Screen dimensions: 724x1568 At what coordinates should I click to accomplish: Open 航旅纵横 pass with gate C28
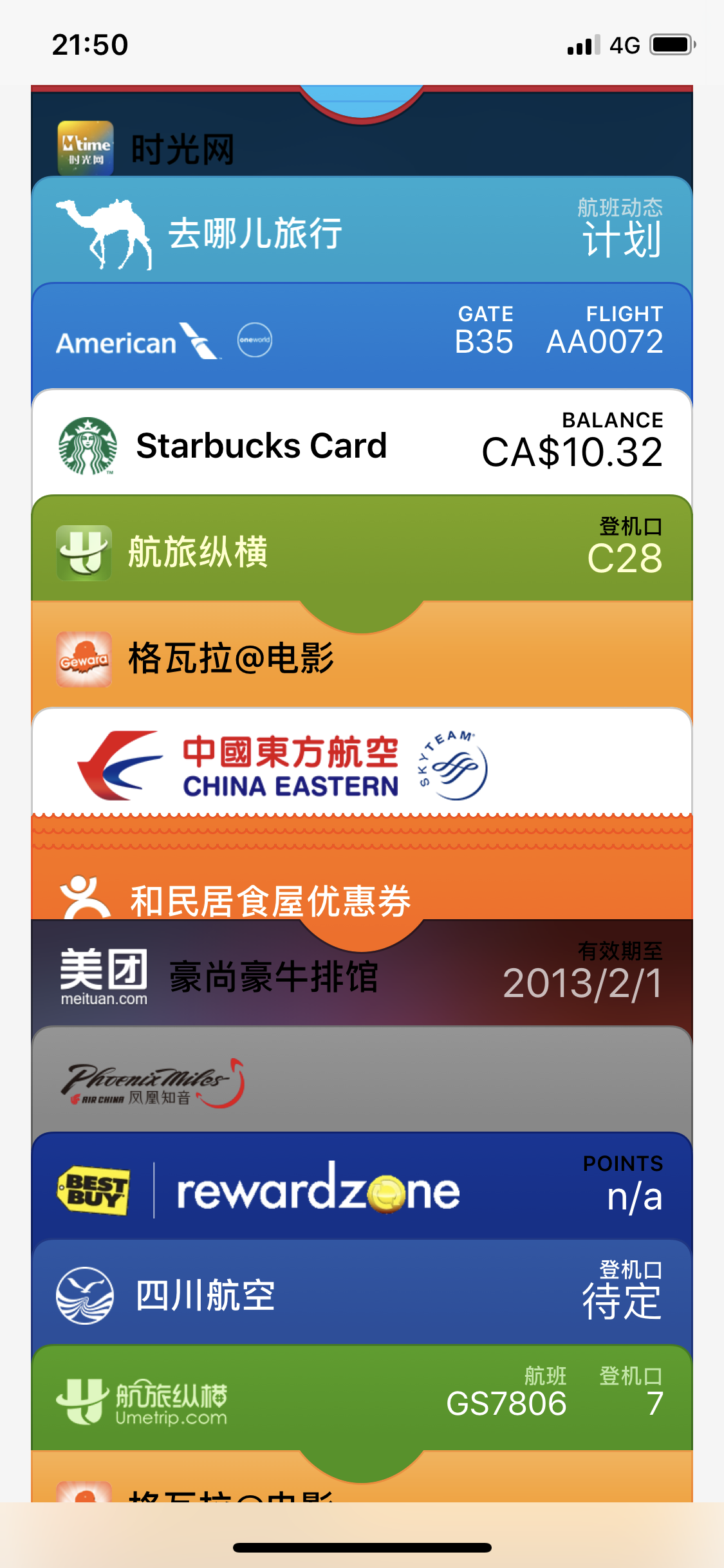point(360,552)
